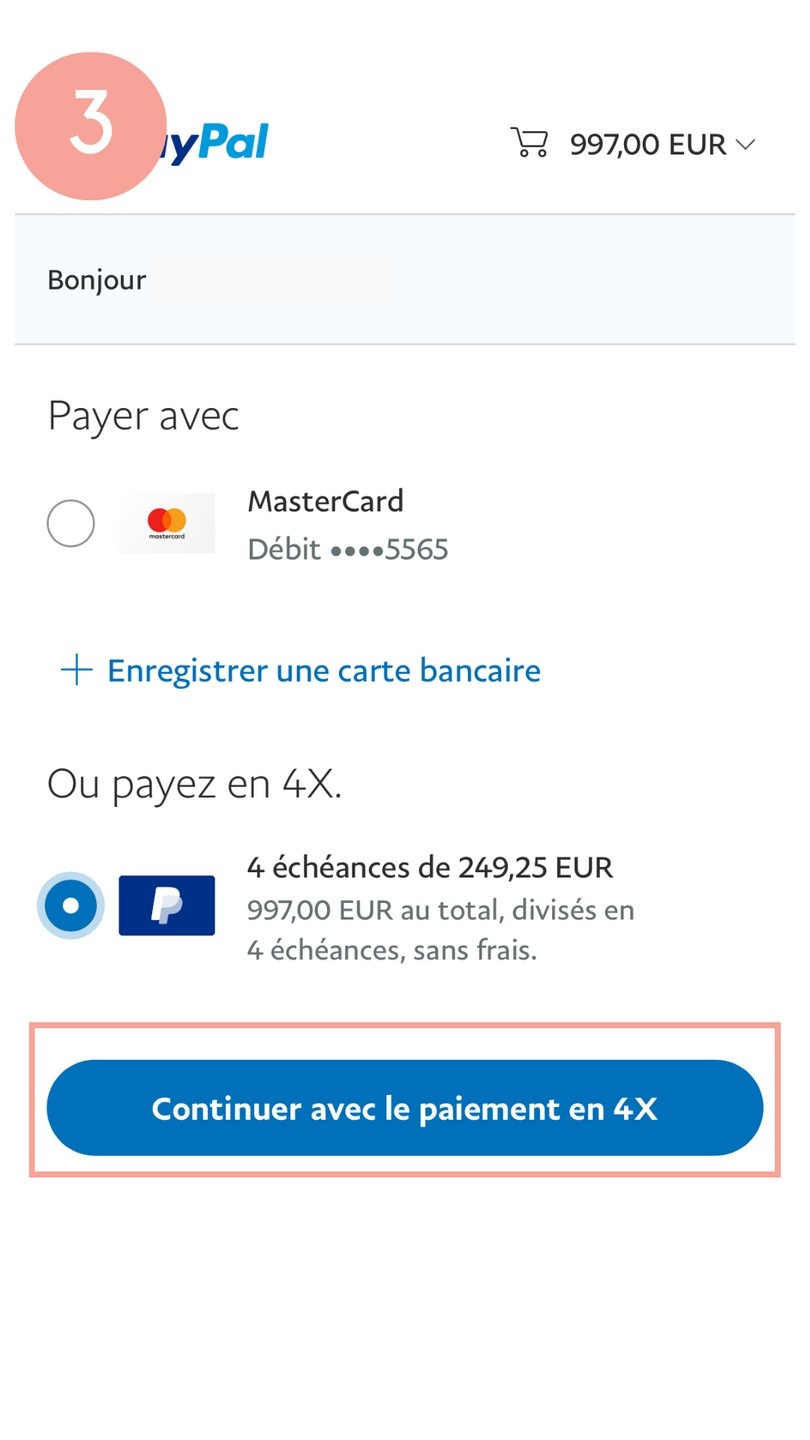
Task: Select the MasterCard debit card option
Action: point(71,524)
